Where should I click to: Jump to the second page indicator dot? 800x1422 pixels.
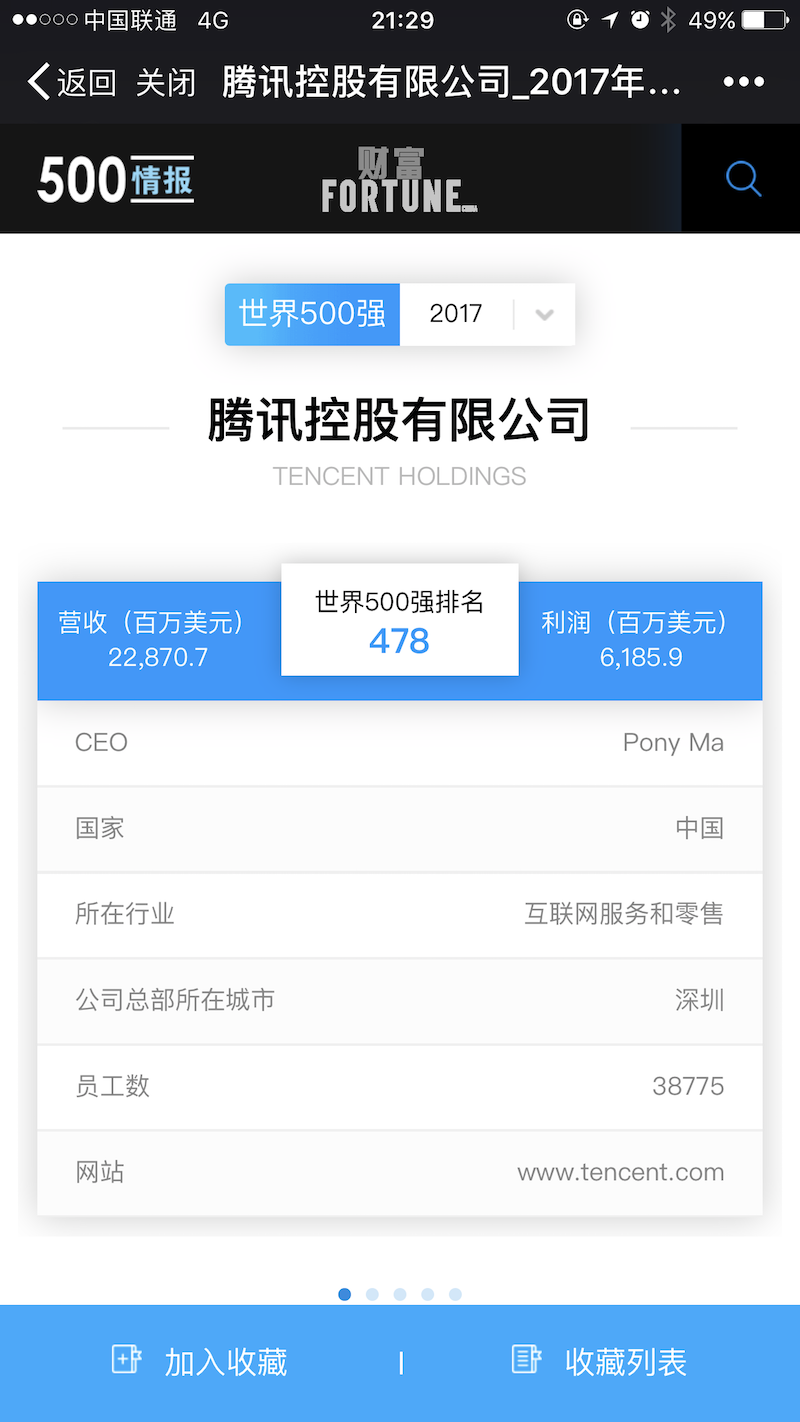(372, 1294)
